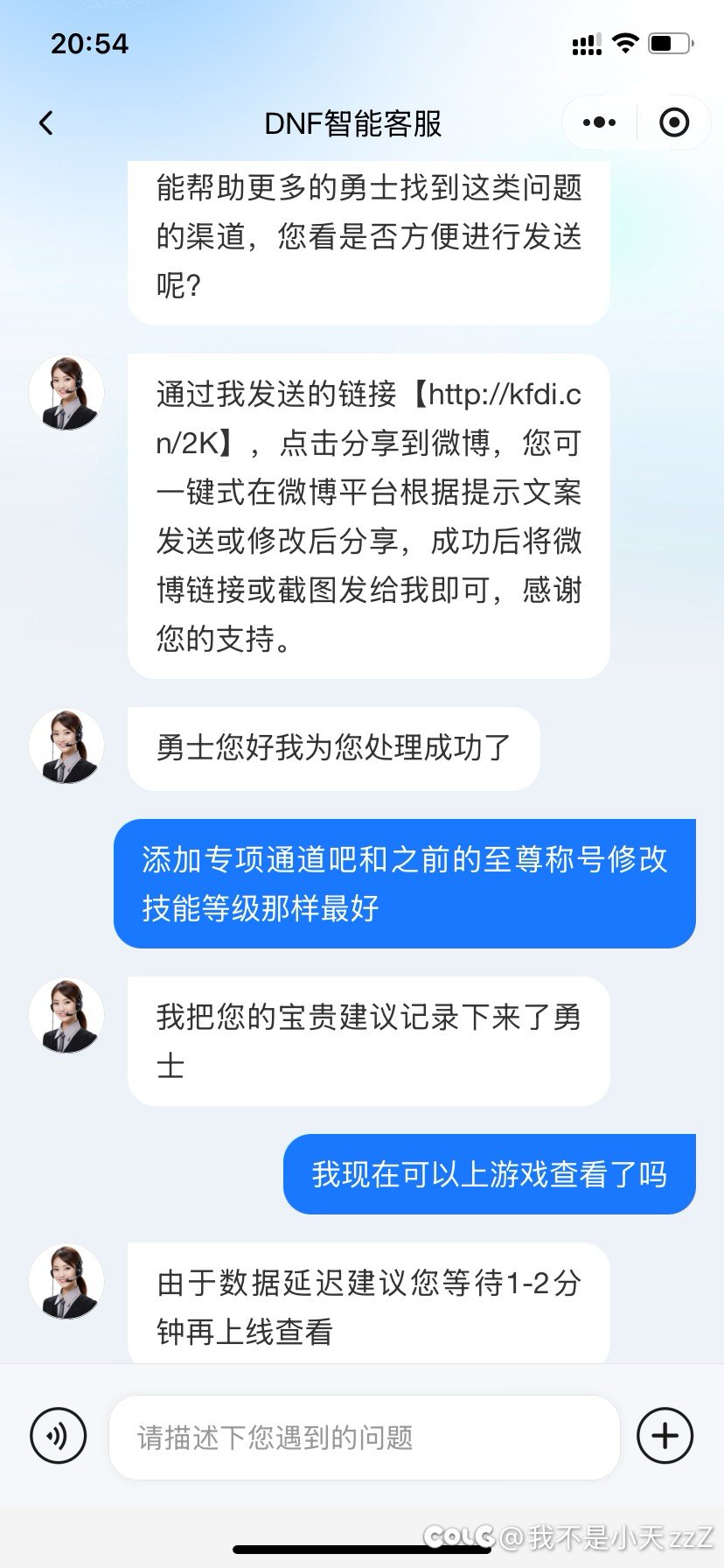Close the mini program with the circle button
724x1568 pixels.
pyautogui.click(x=674, y=122)
